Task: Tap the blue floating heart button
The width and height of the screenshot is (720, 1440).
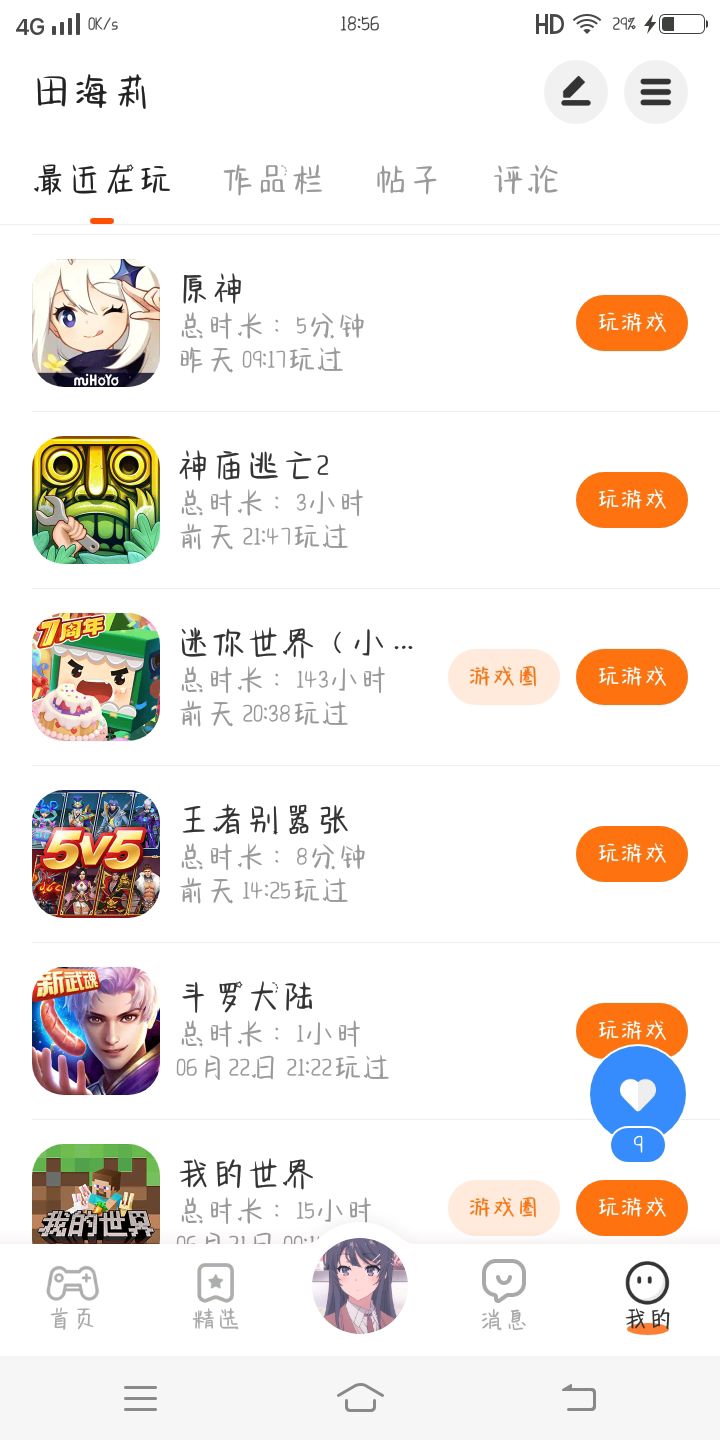Action: pyautogui.click(x=638, y=1095)
